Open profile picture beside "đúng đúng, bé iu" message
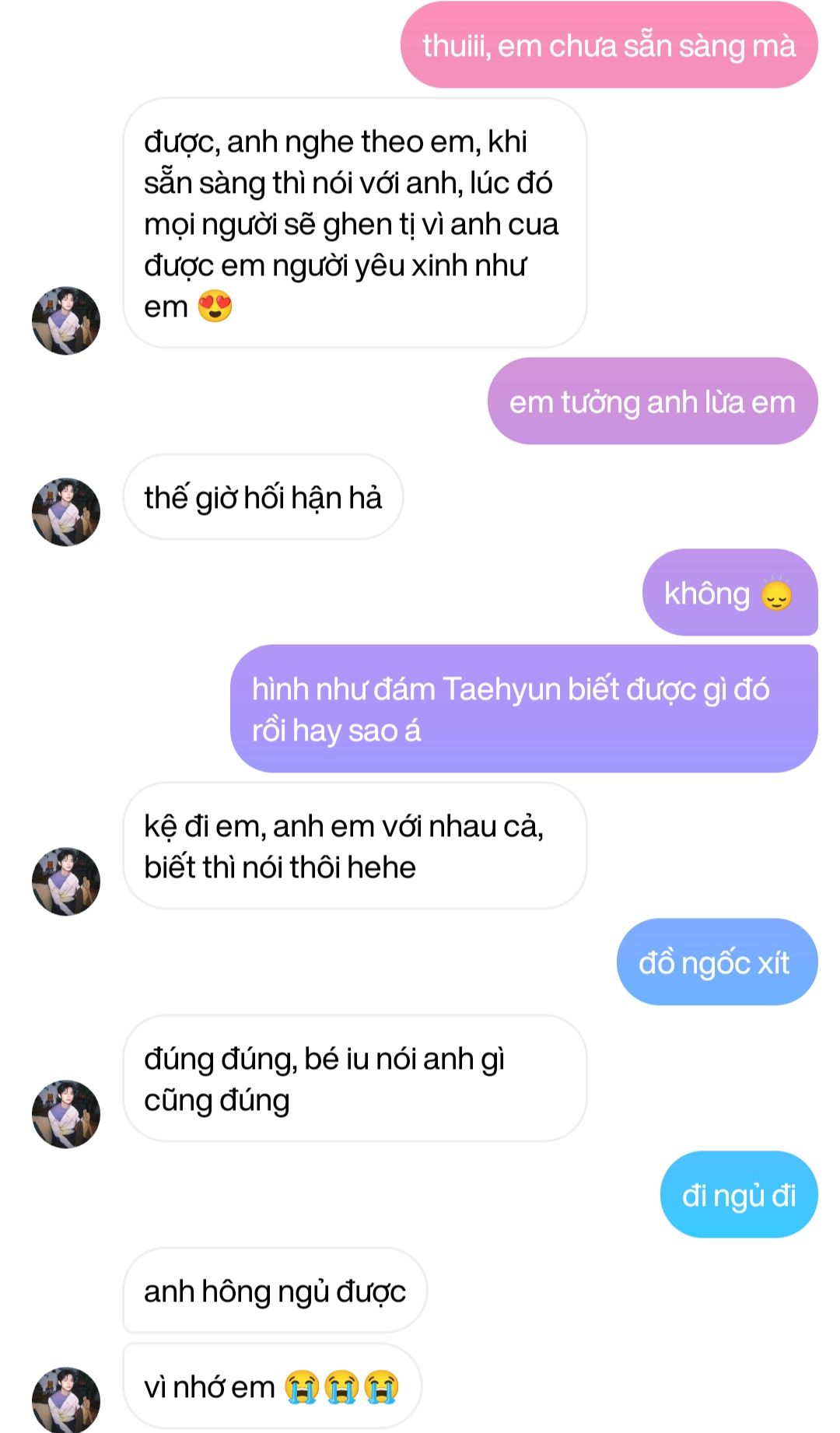 66,1114
